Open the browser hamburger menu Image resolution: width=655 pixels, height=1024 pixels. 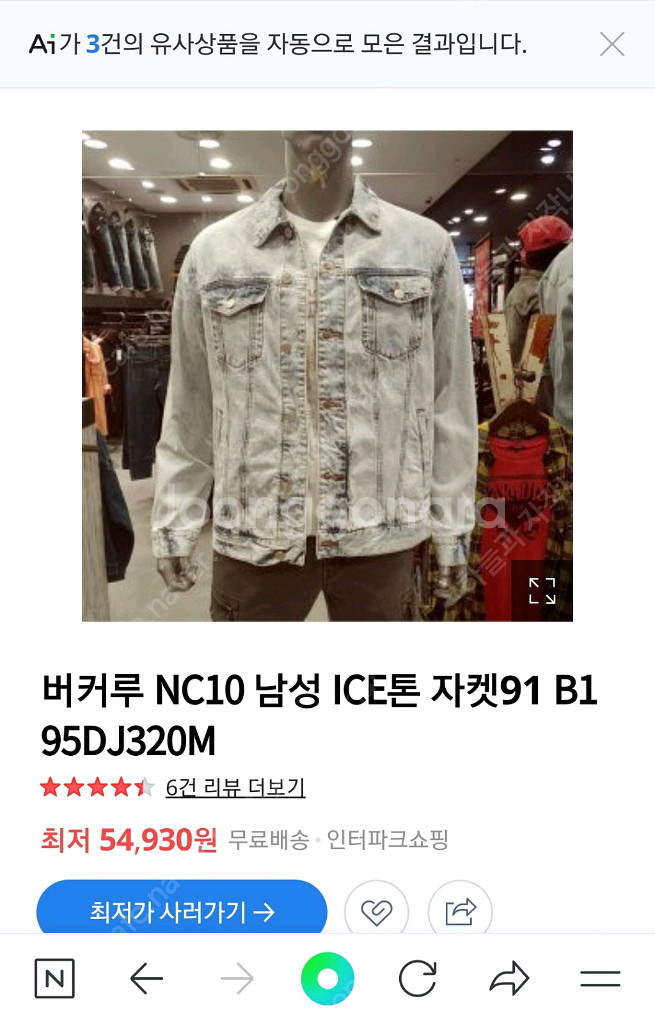[x=600, y=979]
